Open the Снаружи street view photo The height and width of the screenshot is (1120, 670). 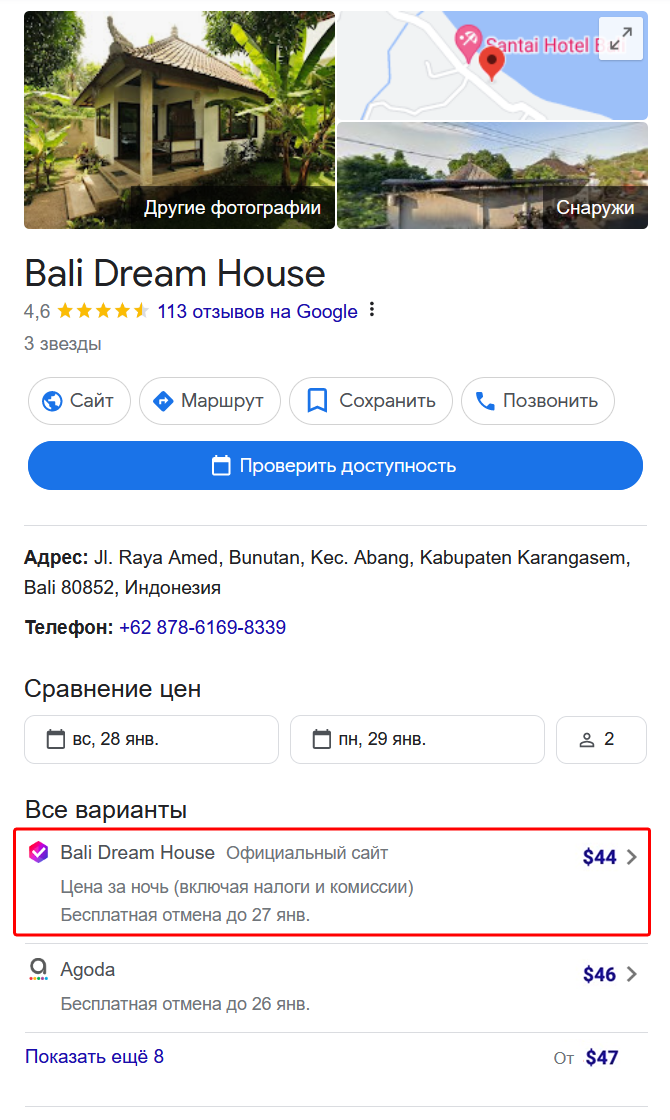(492, 176)
